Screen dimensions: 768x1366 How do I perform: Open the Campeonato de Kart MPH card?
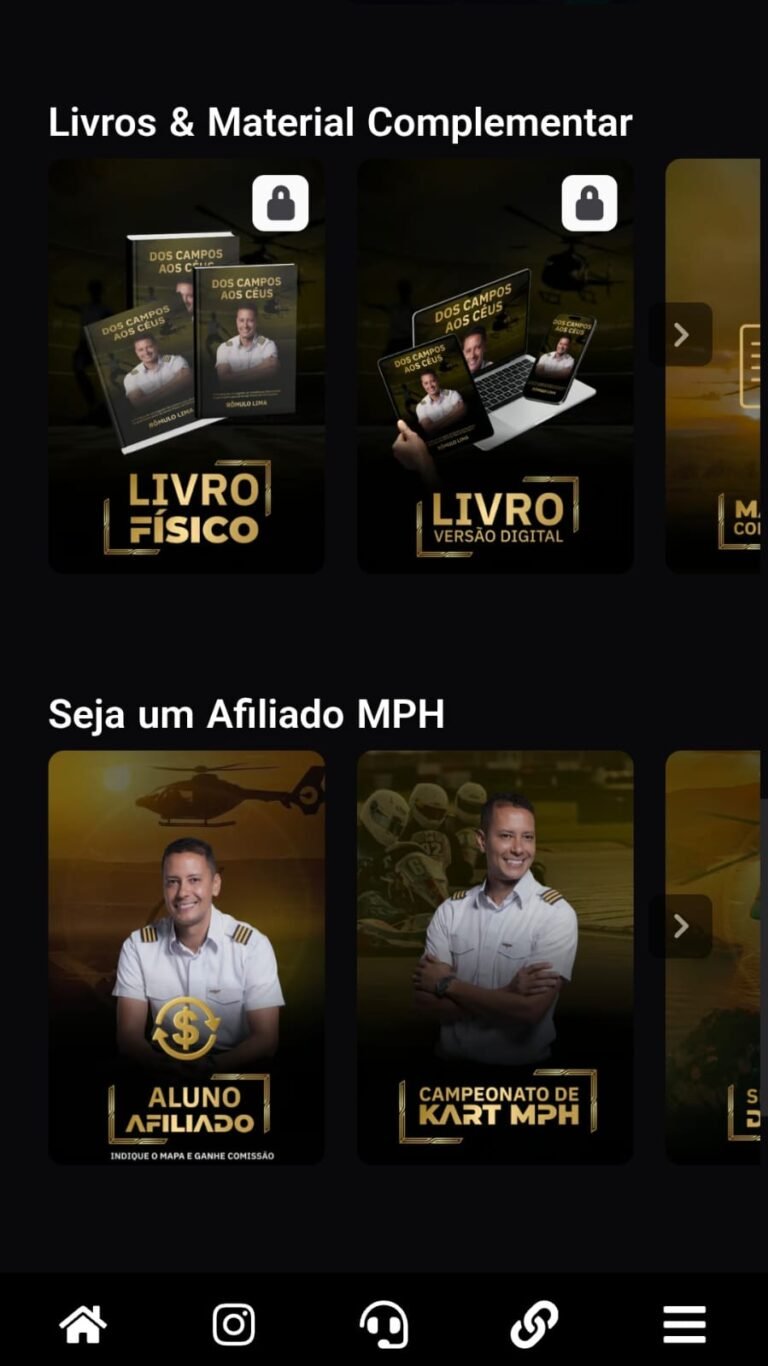[x=495, y=957]
